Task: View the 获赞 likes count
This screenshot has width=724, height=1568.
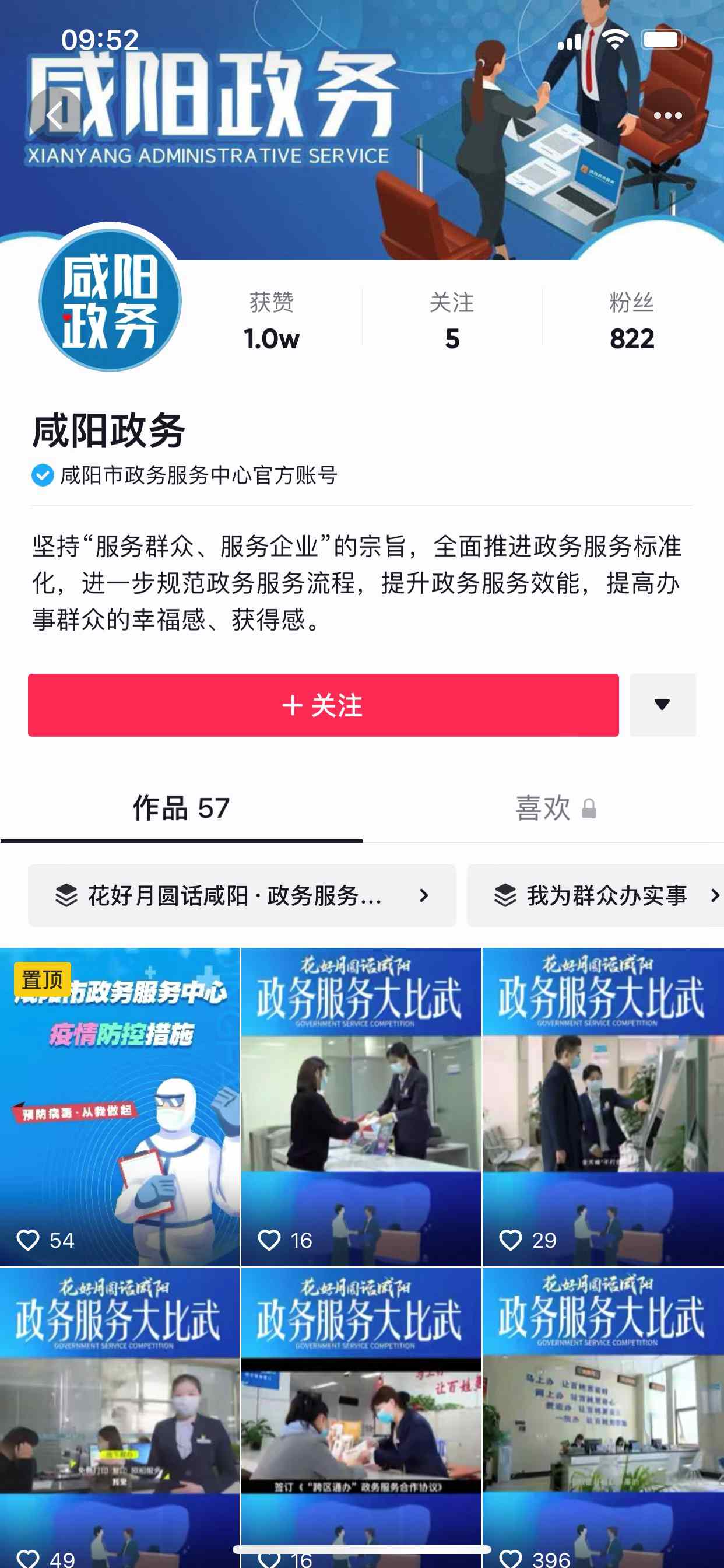Action: point(271,321)
